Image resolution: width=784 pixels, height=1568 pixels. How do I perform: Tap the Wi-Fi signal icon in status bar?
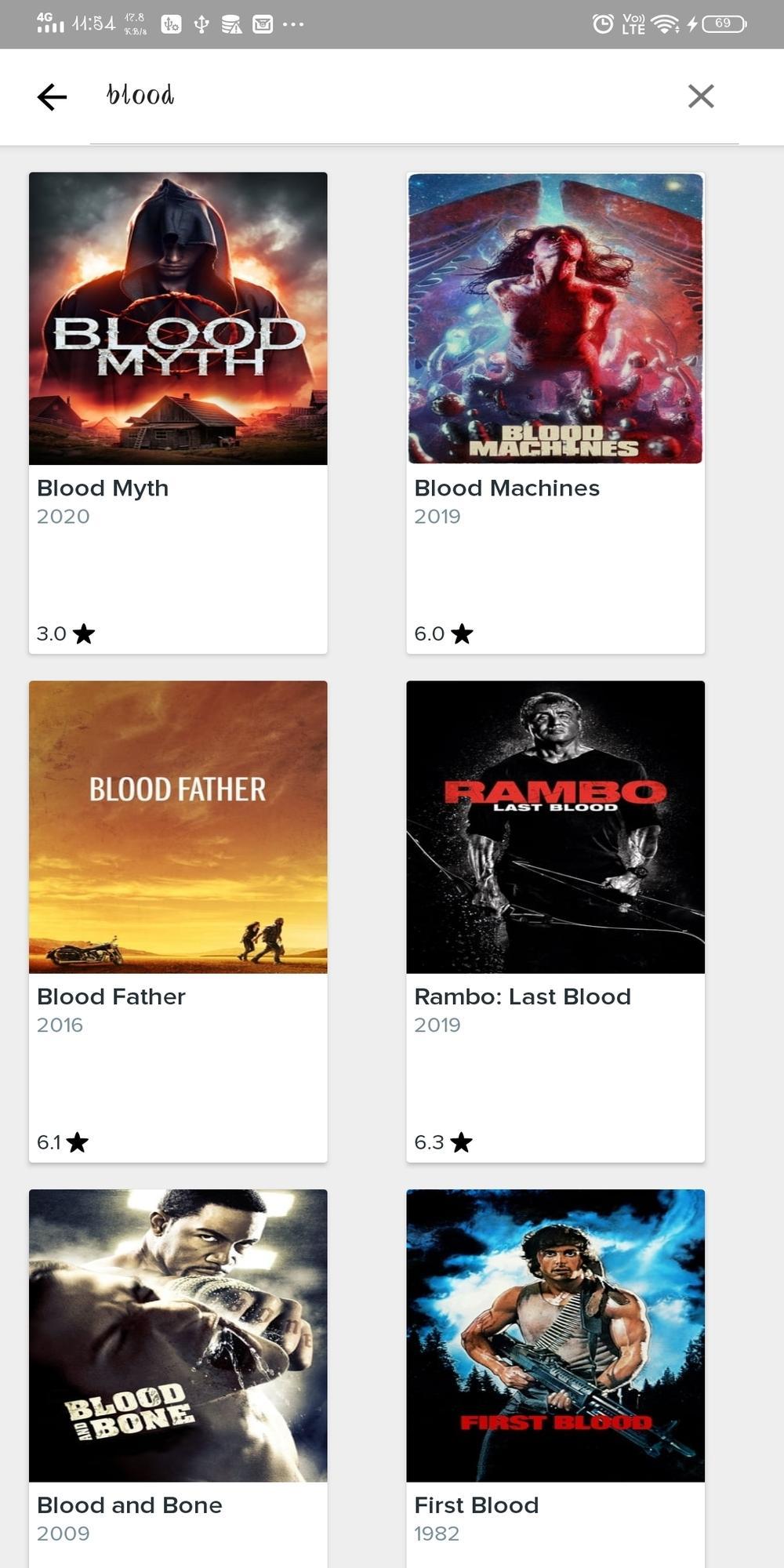(x=663, y=24)
